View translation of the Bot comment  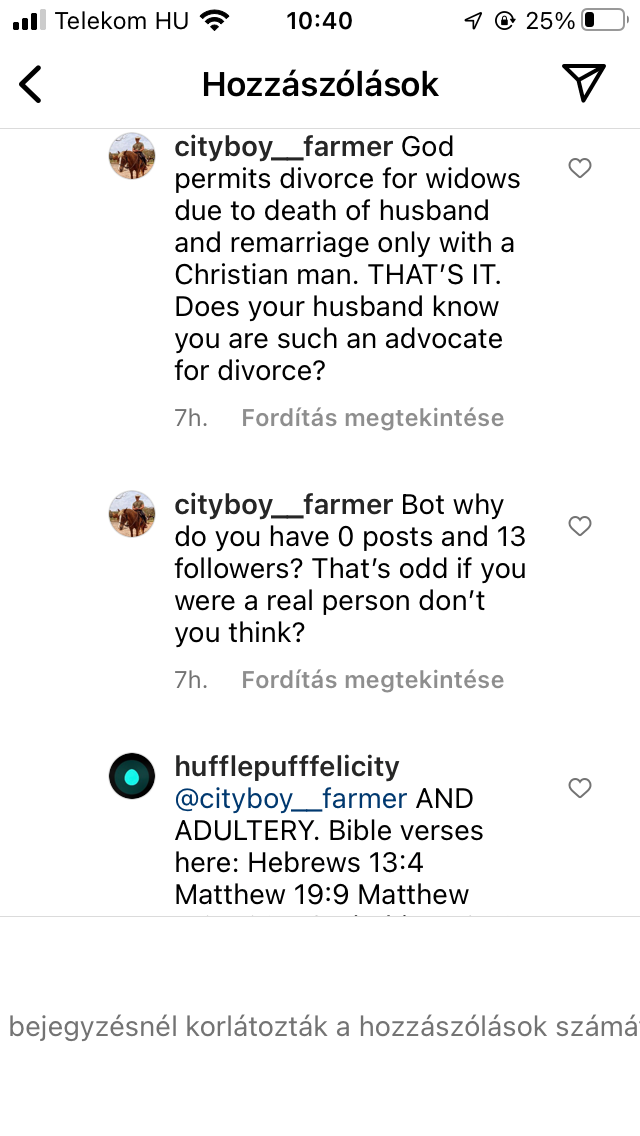pyautogui.click(x=372, y=680)
